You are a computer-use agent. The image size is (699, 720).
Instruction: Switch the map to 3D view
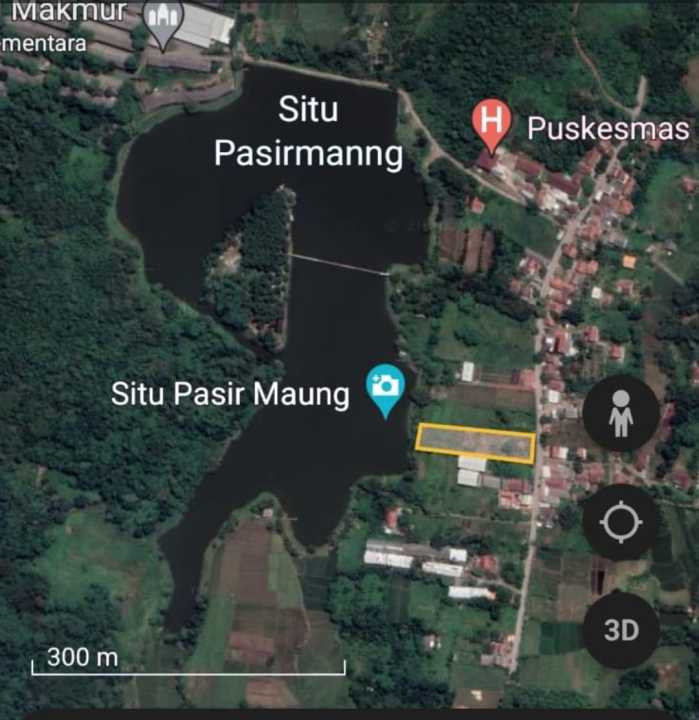(621, 631)
